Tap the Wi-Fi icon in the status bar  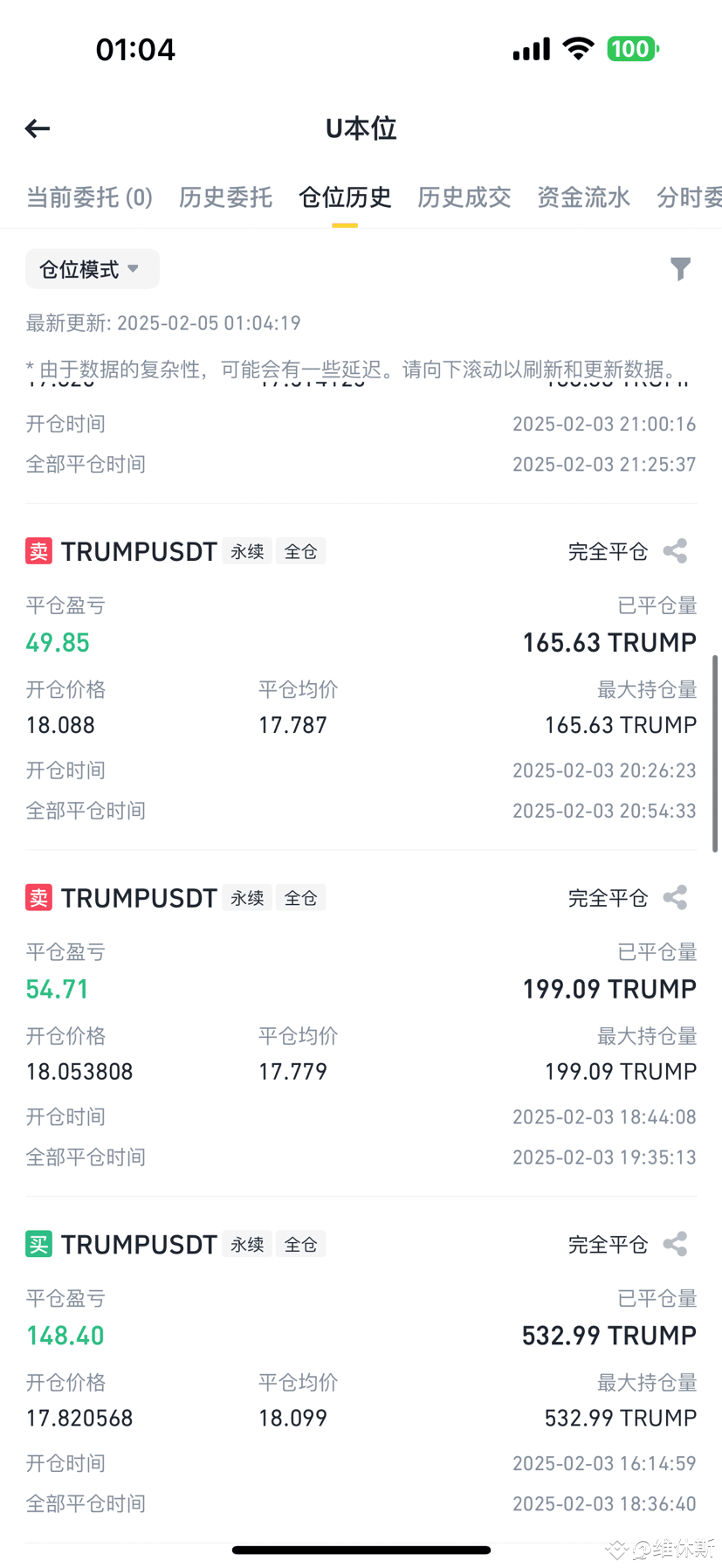pyautogui.click(x=577, y=49)
